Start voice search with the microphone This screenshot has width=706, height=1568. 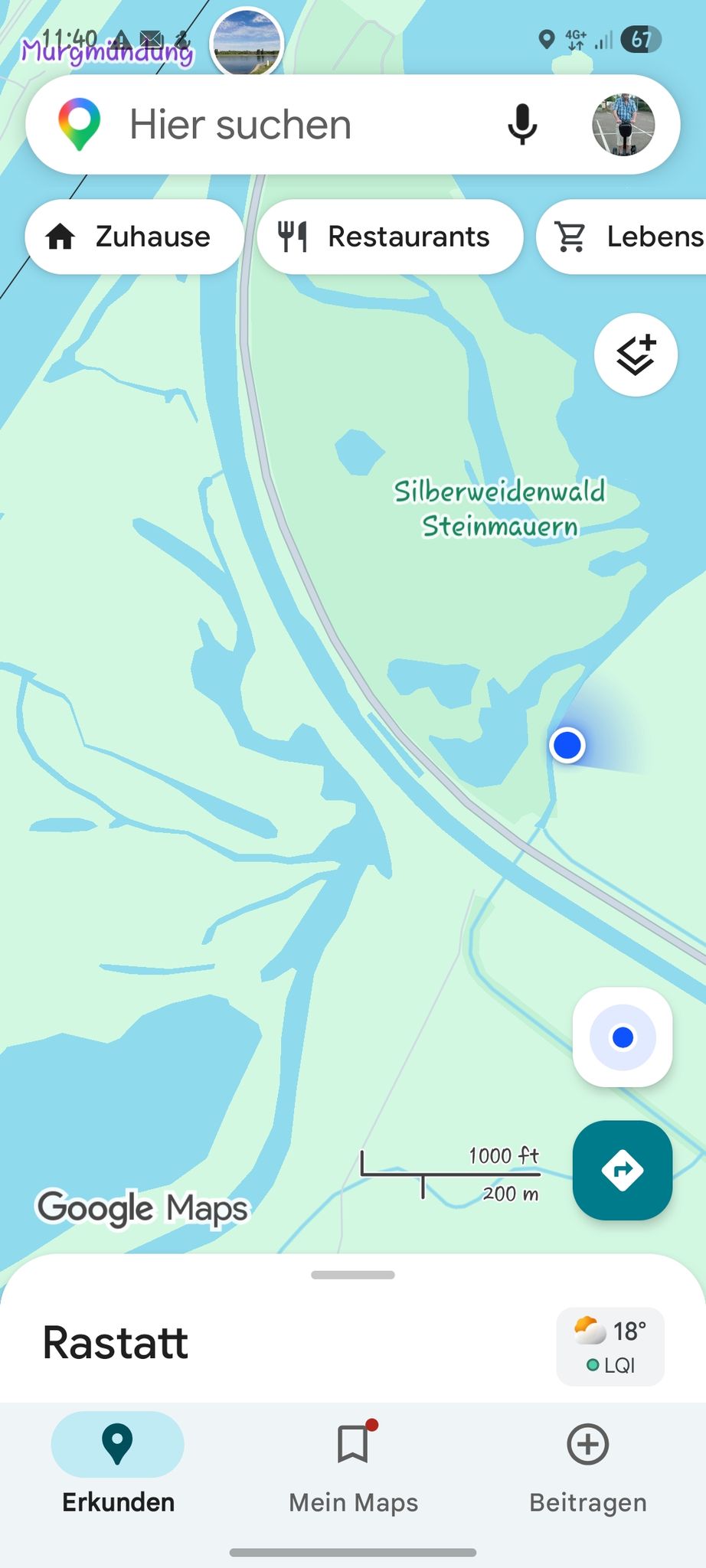(x=522, y=125)
